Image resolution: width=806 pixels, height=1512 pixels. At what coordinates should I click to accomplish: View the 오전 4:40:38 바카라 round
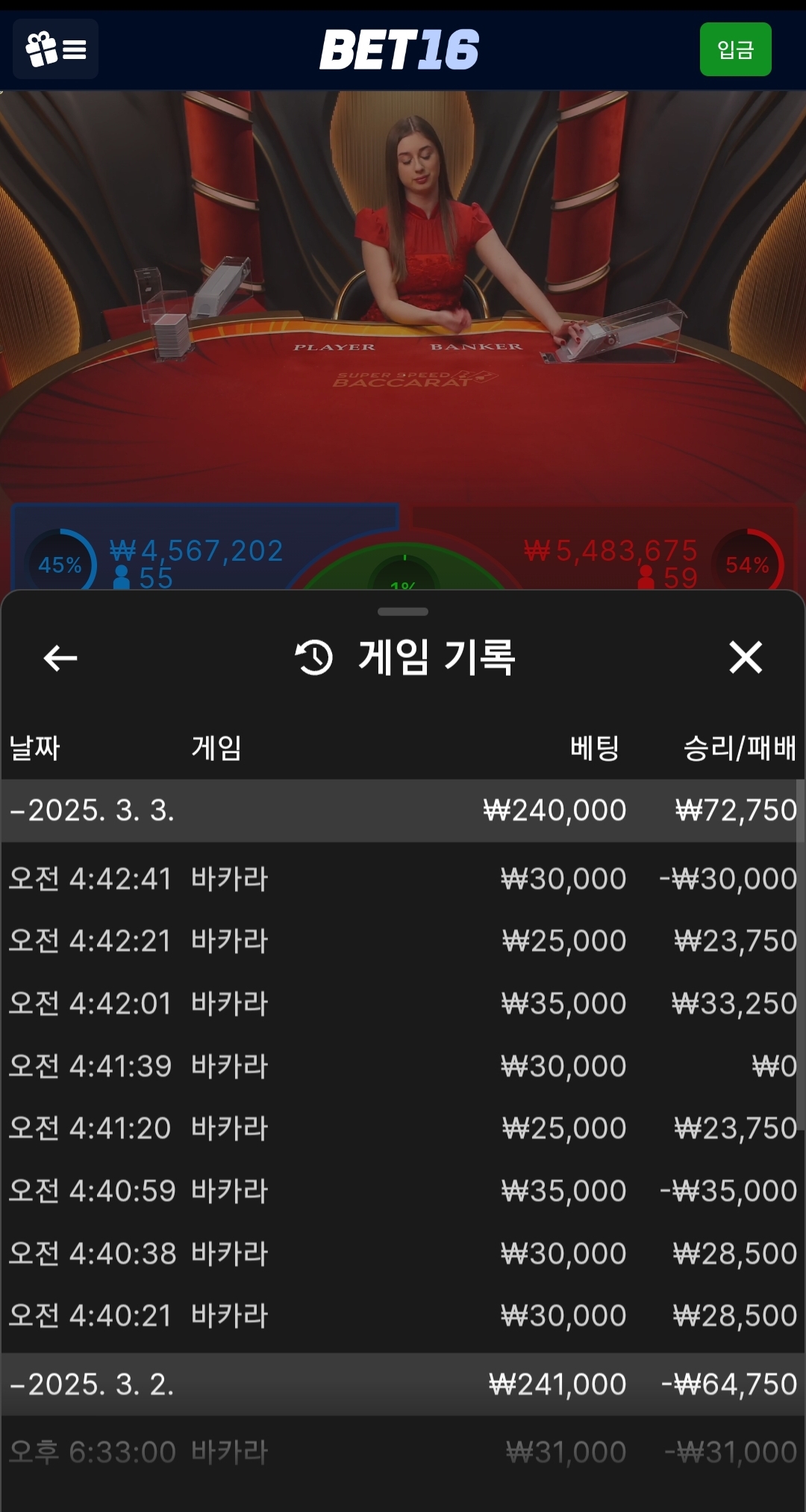point(402,1254)
